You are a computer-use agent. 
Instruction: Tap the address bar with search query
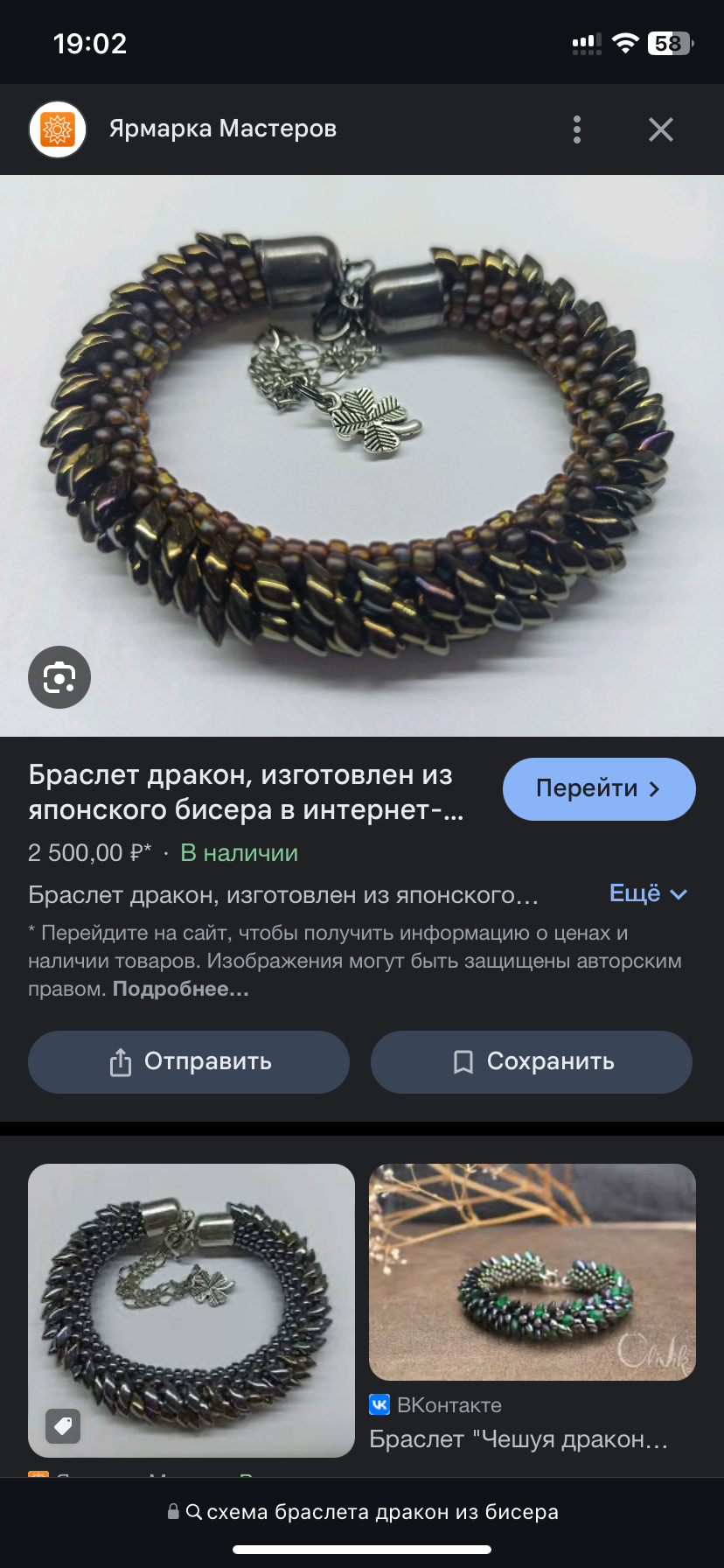[362, 1511]
